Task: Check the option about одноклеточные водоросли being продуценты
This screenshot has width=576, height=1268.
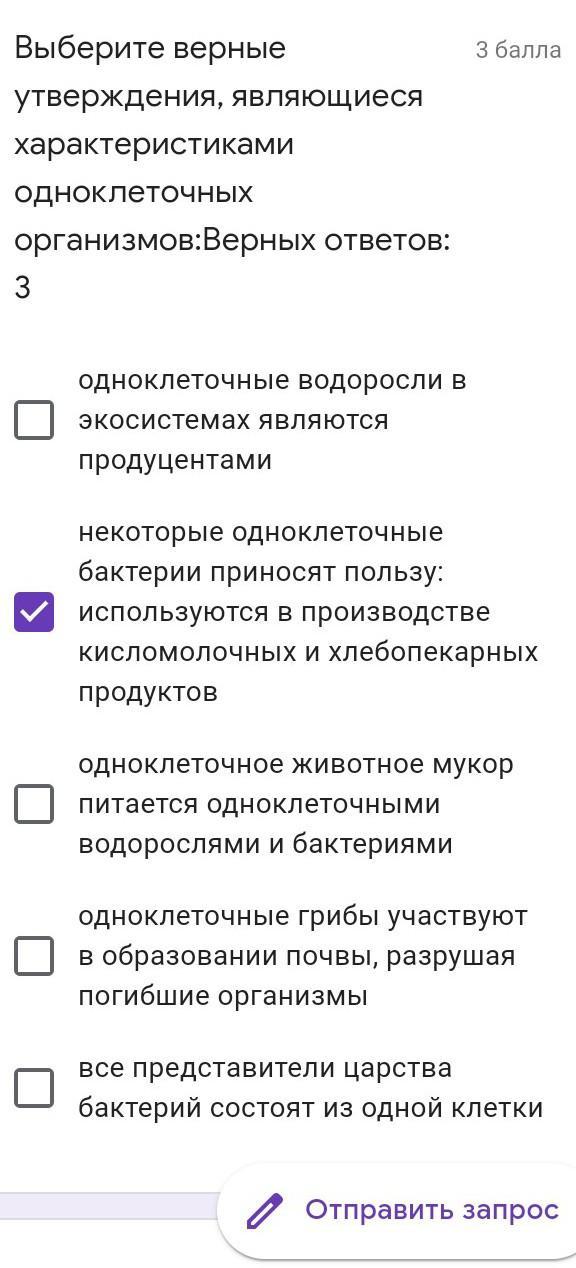Action: coord(34,420)
